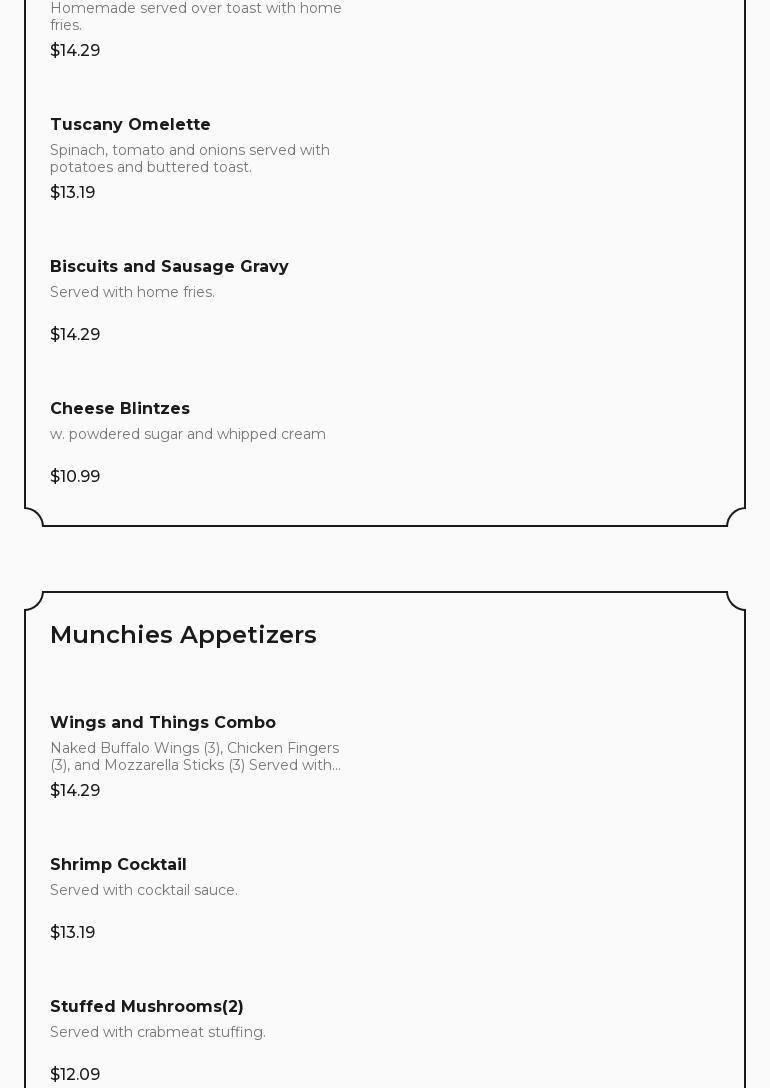View the Cheese Blintzes item

(x=120, y=409)
